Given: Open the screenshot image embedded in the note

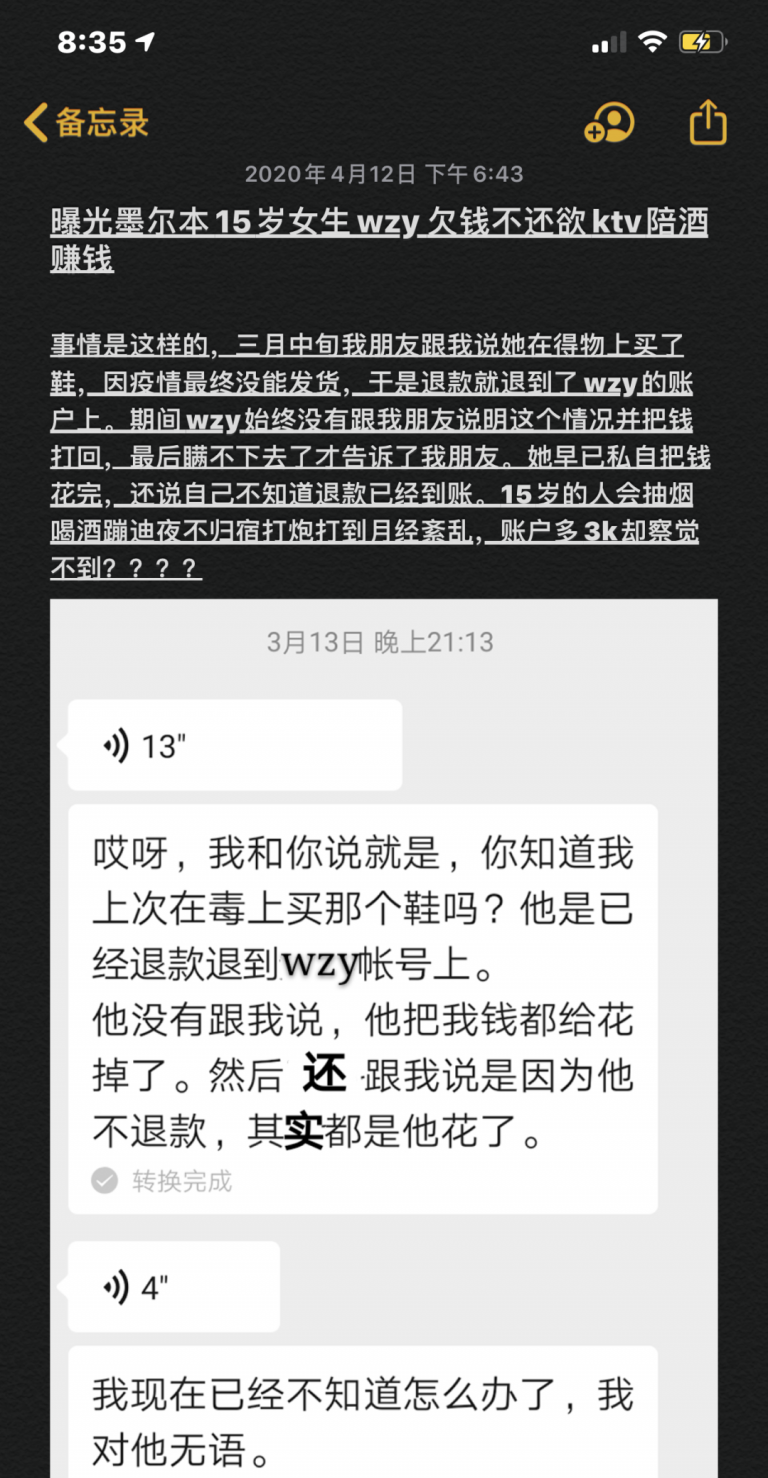Looking at the screenshot, I should click(384, 1000).
